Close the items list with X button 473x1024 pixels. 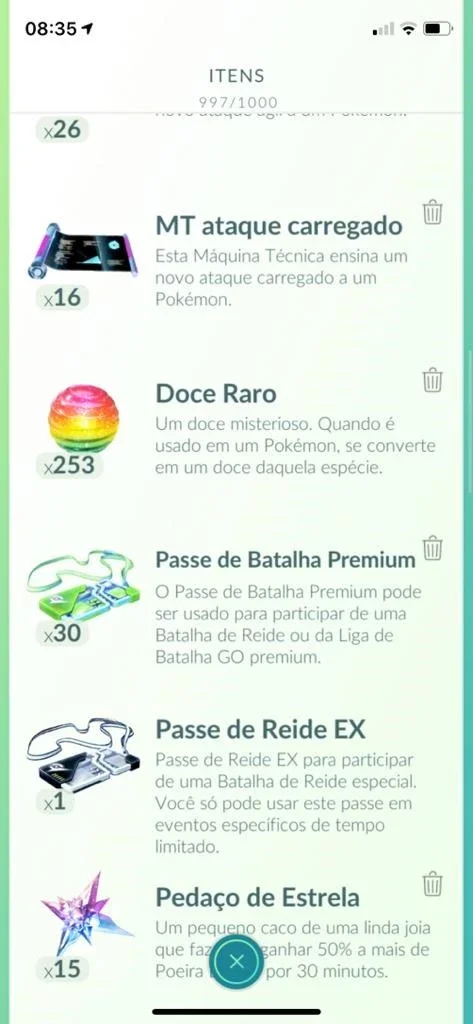236,961
